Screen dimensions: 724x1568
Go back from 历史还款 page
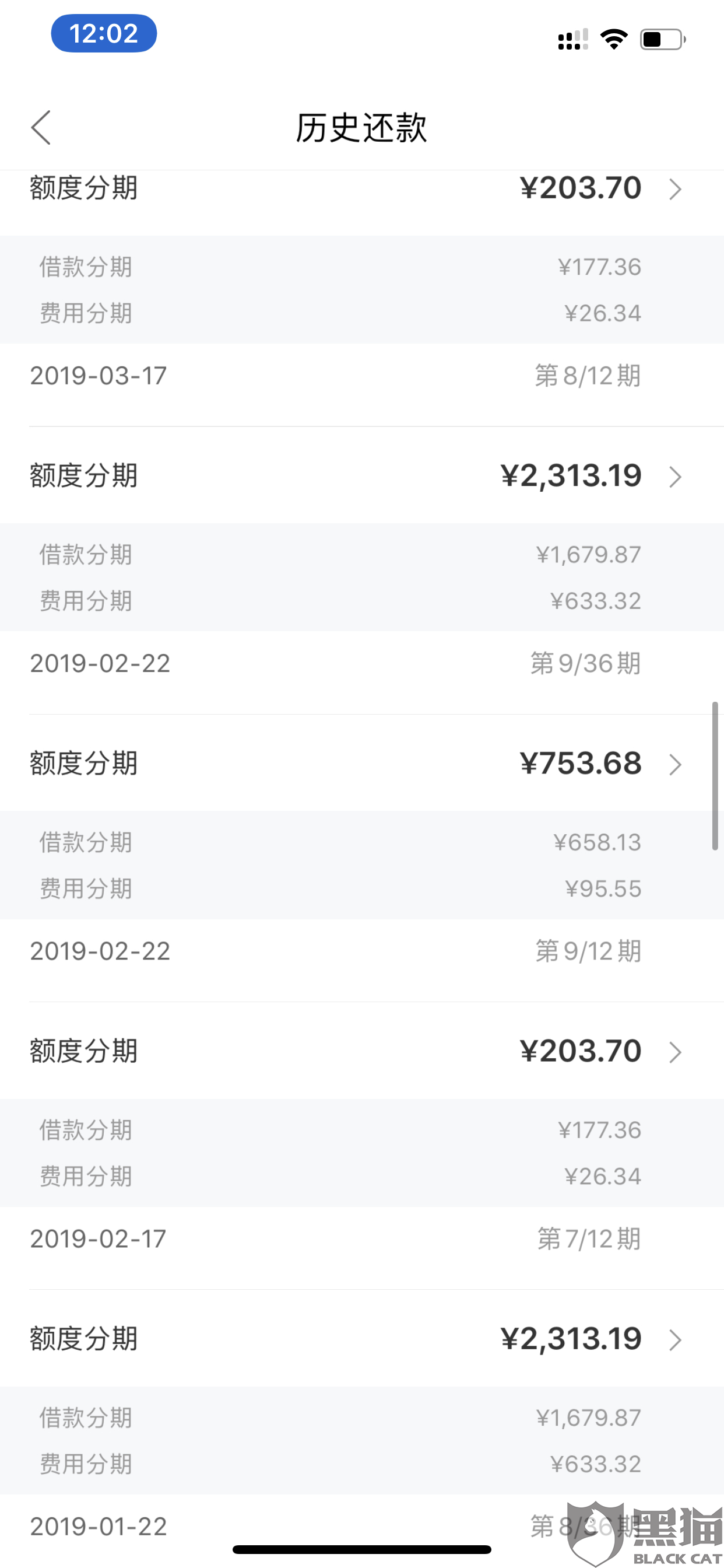[41, 127]
